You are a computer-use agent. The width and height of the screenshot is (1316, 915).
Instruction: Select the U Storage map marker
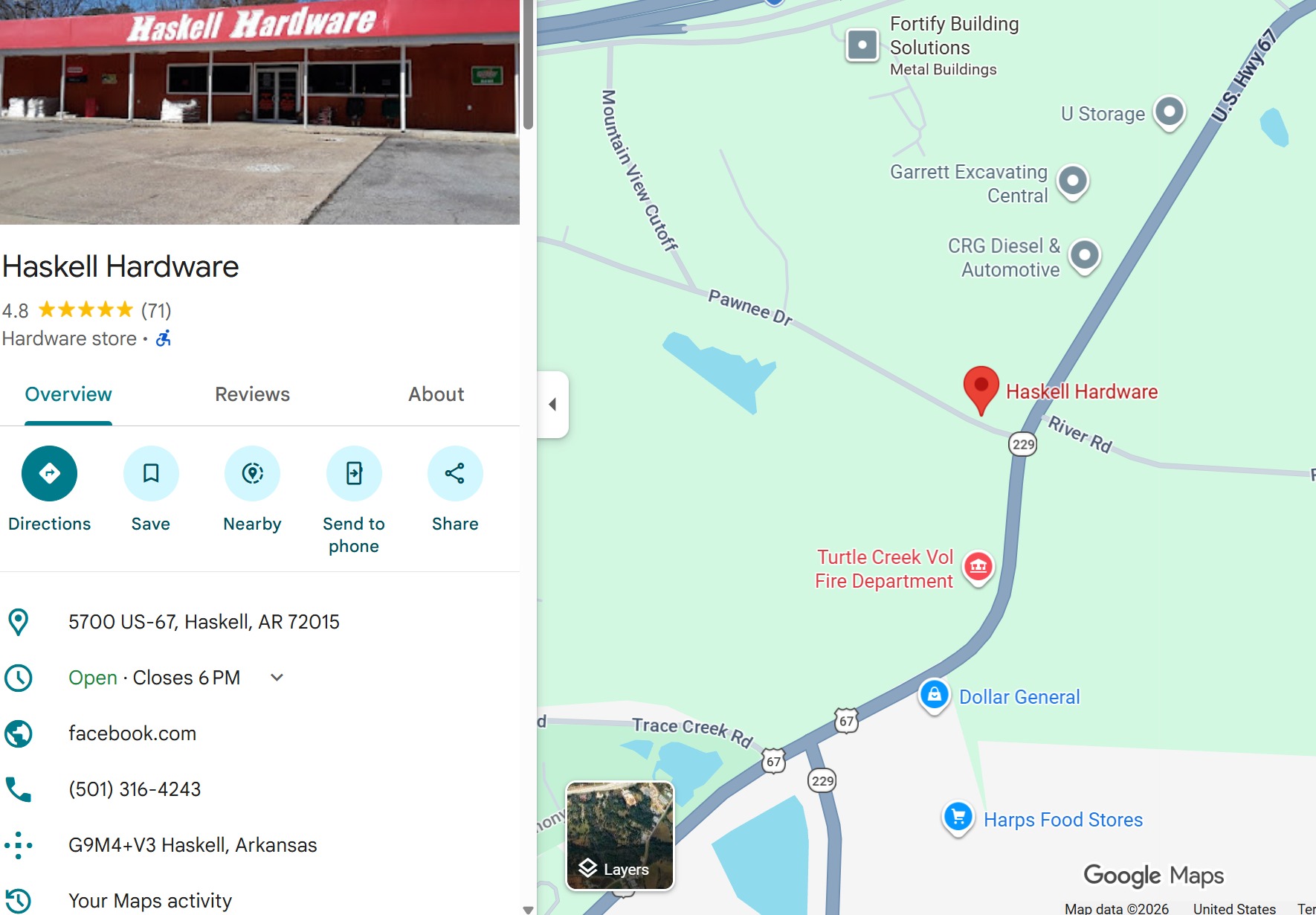pyautogui.click(x=1169, y=112)
